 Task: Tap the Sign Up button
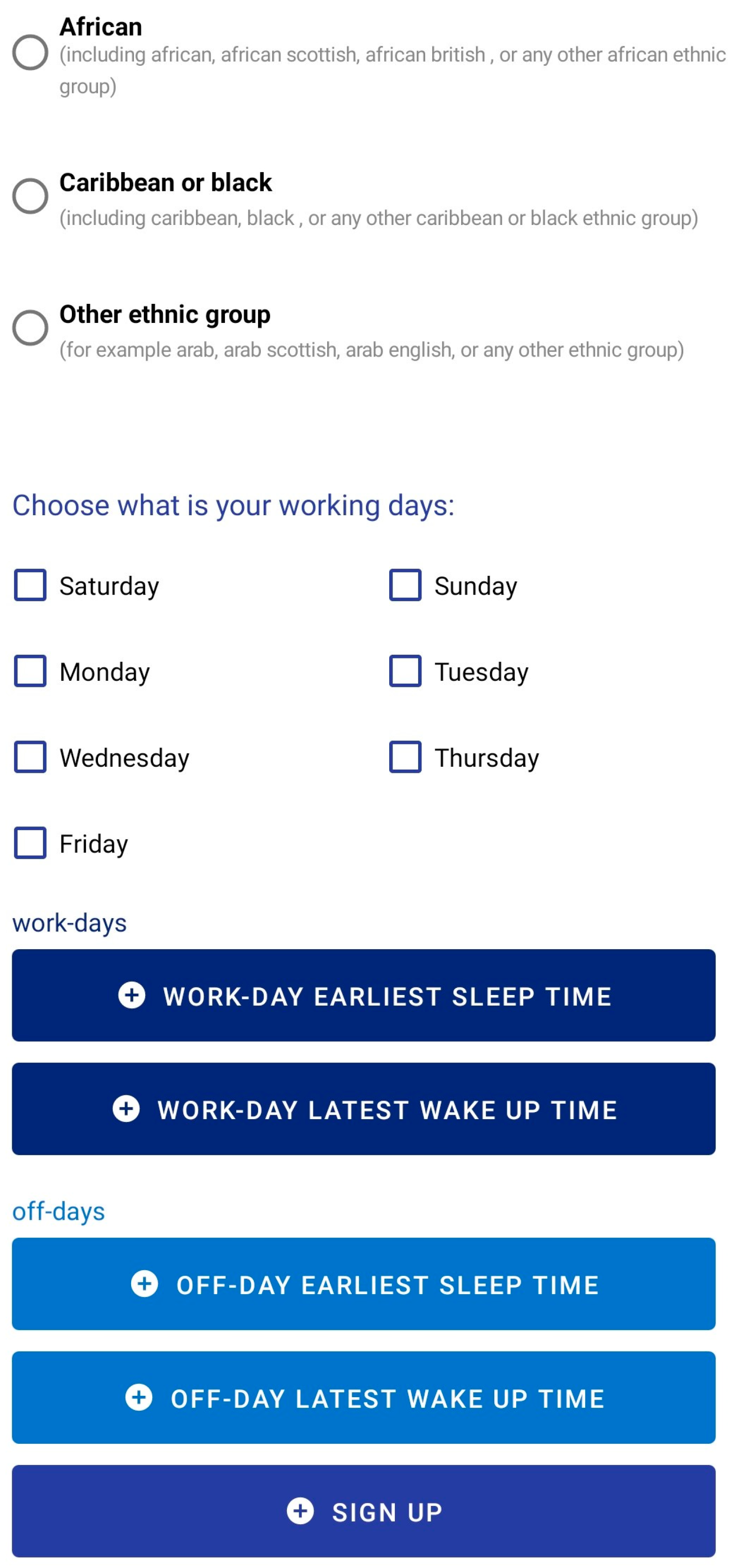coord(364,1511)
